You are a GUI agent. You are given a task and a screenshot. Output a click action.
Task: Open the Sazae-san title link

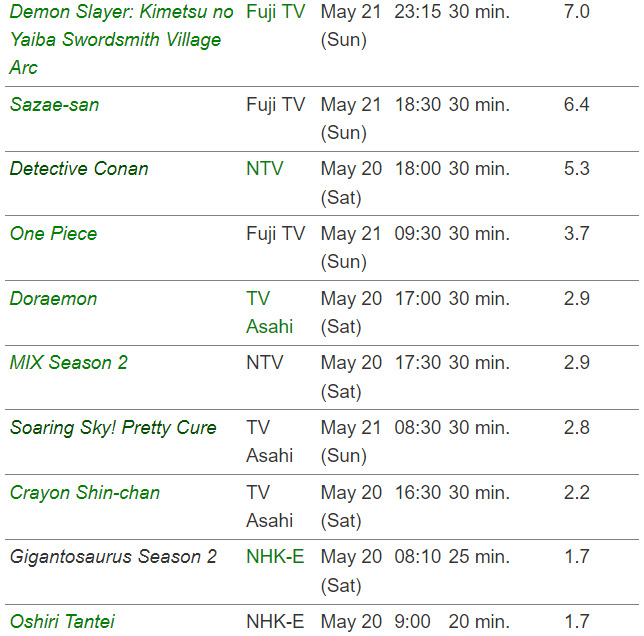click(54, 104)
